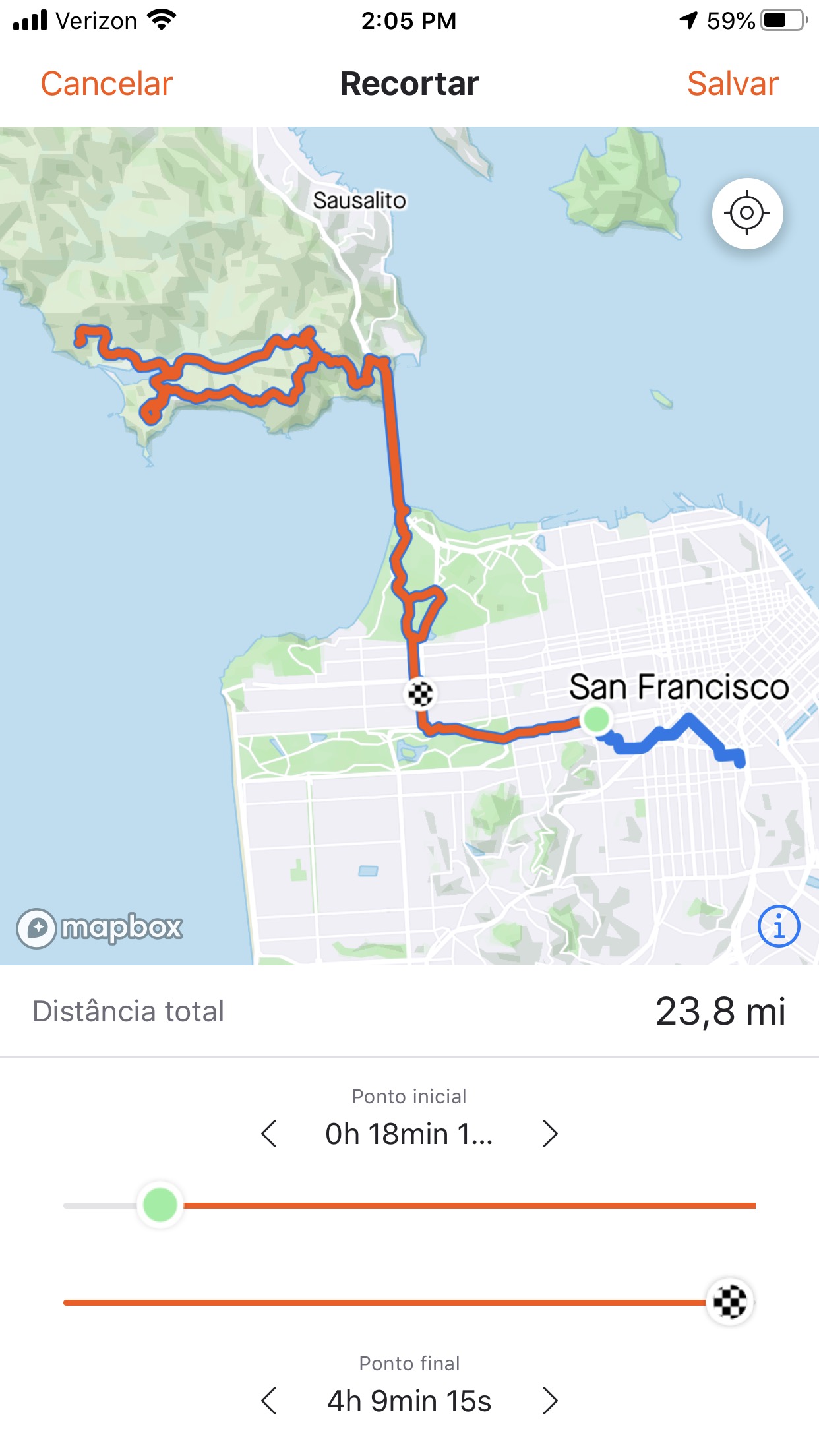Tap the checkered end point slider handle
This screenshot has width=819, height=1456.
click(x=729, y=1302)
